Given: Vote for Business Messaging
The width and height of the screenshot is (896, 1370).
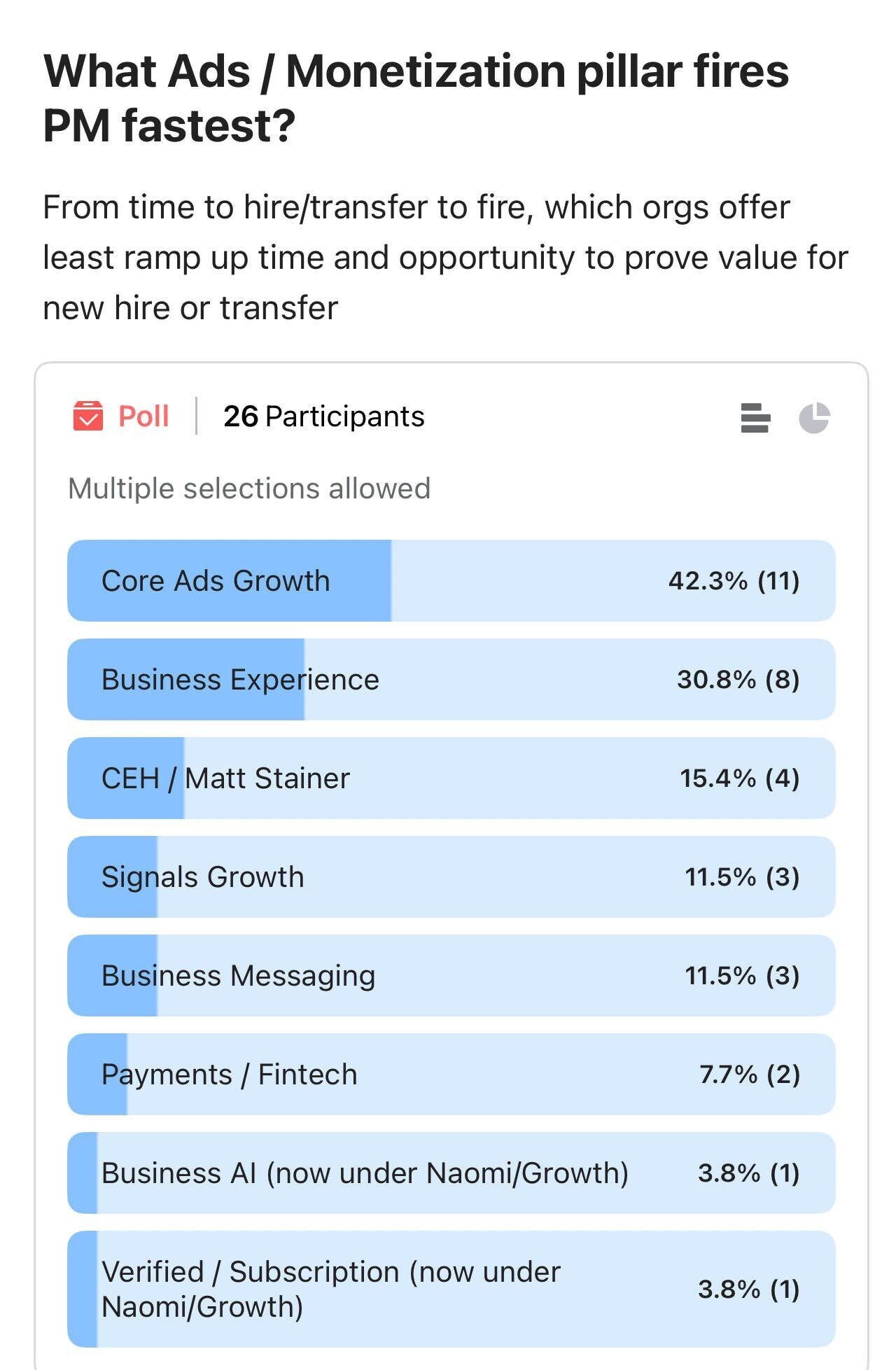Looking at the screenshot, I should (x=238, y=975).
